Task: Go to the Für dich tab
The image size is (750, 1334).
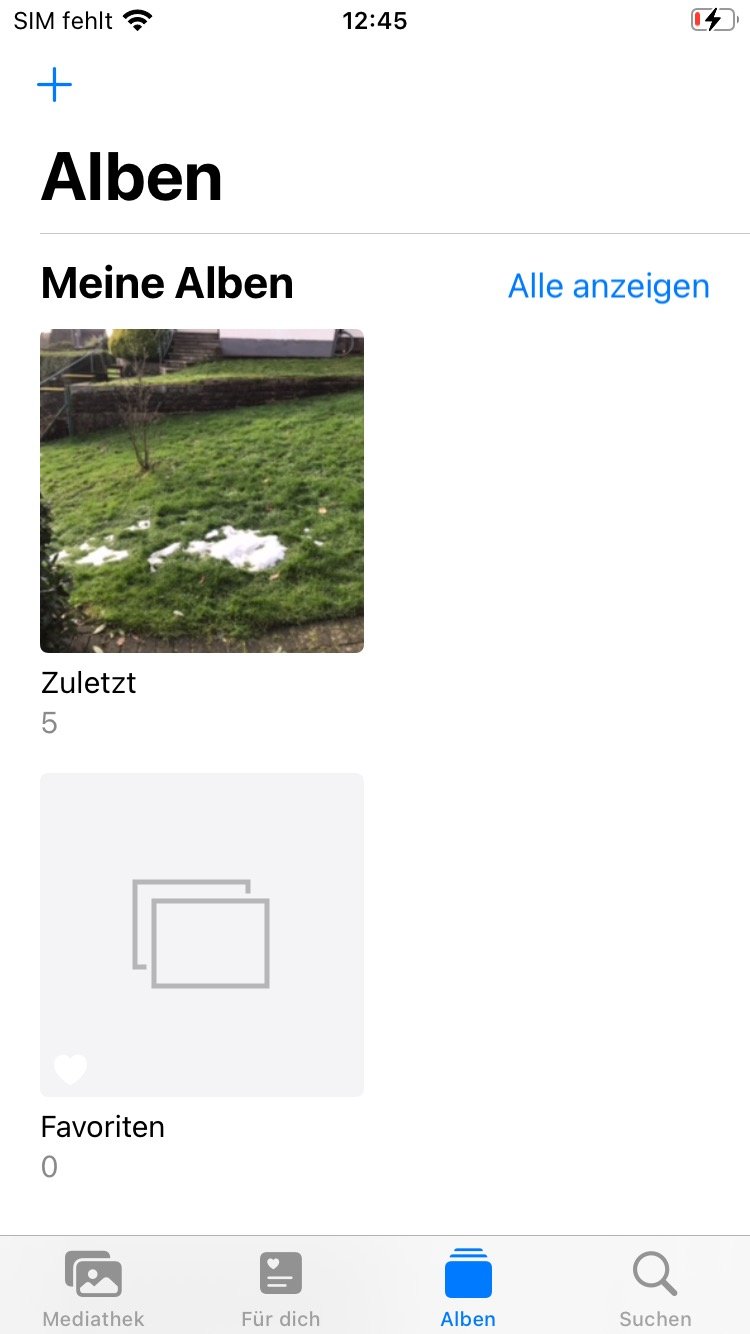Action: pyautogui.click(x=280, y=1287)
